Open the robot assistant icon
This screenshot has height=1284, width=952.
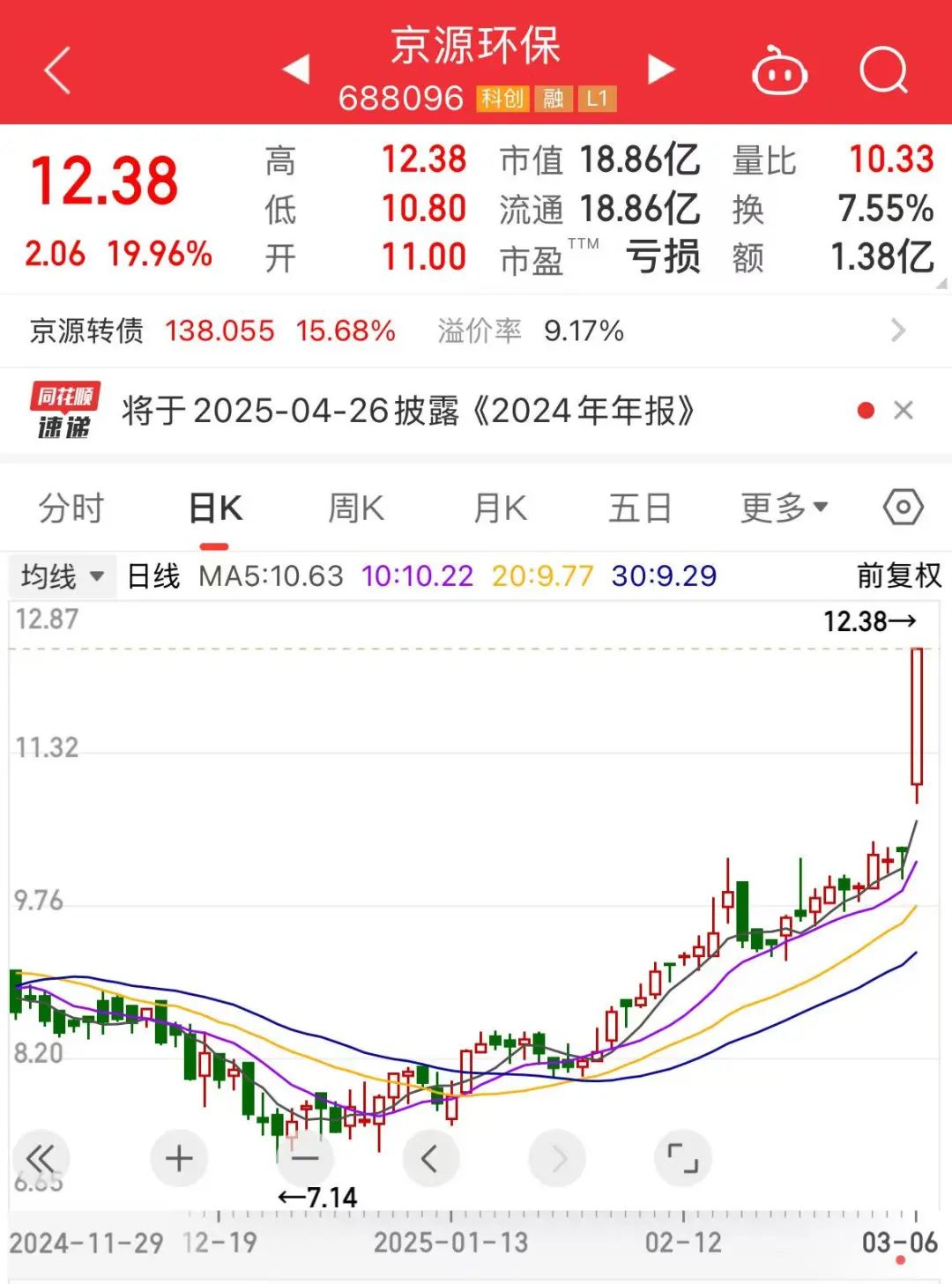click(779, 71)
